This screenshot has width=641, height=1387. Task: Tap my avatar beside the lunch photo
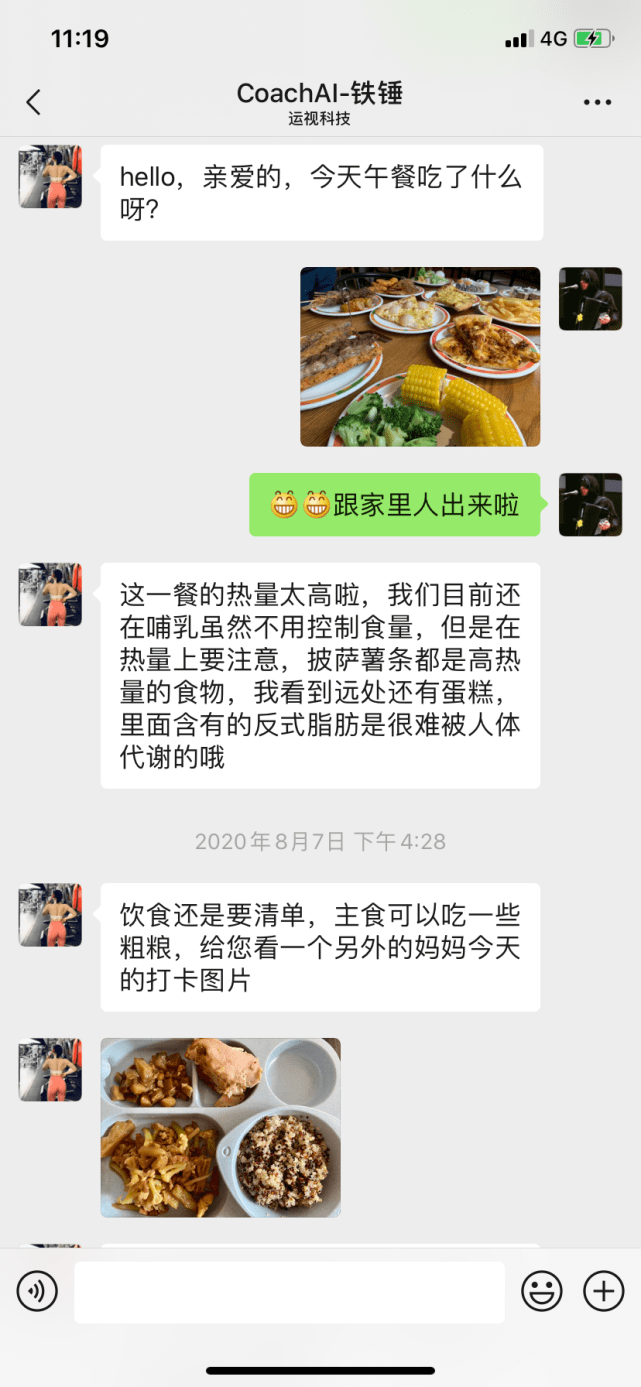[x=590, y=298]
